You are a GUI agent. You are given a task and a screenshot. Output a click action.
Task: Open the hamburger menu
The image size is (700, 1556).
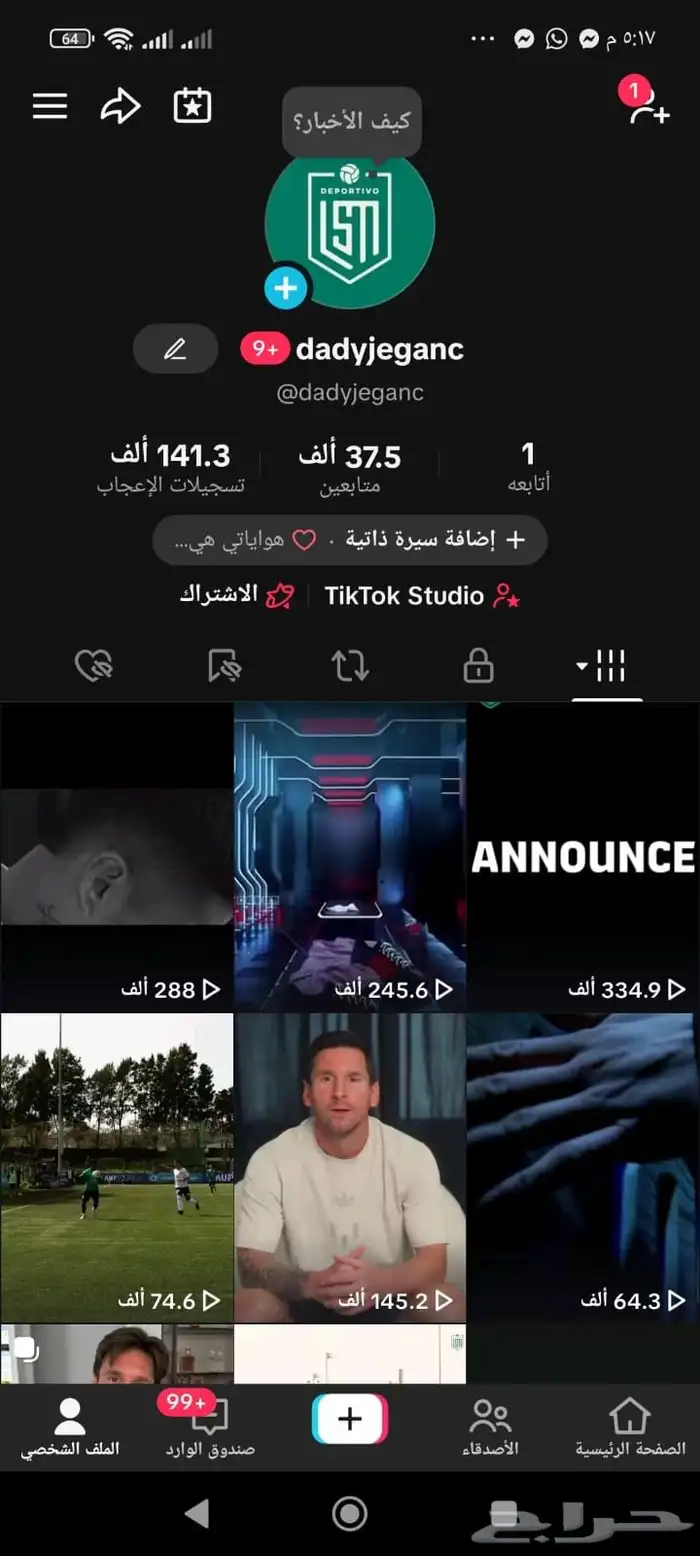tap(50, 106)
